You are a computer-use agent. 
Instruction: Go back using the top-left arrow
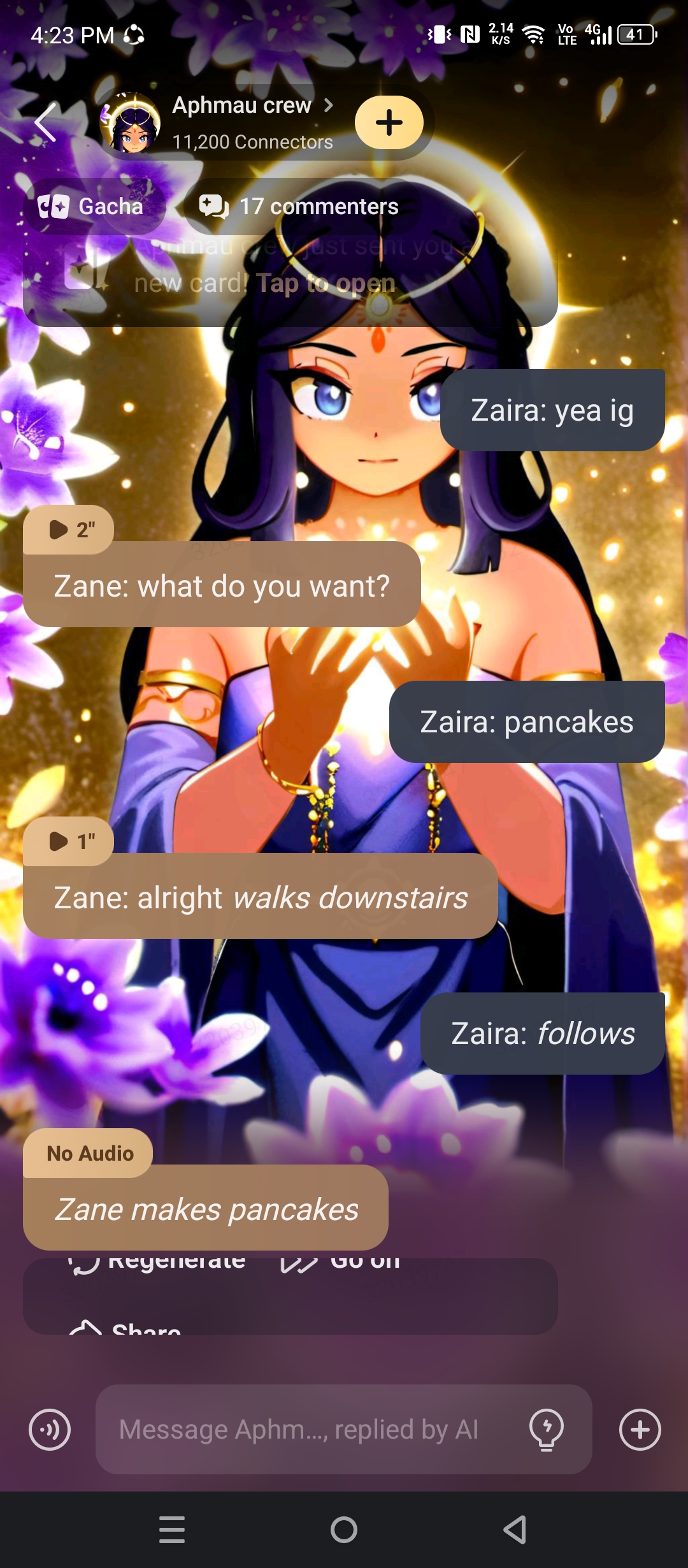click(46, 122)
